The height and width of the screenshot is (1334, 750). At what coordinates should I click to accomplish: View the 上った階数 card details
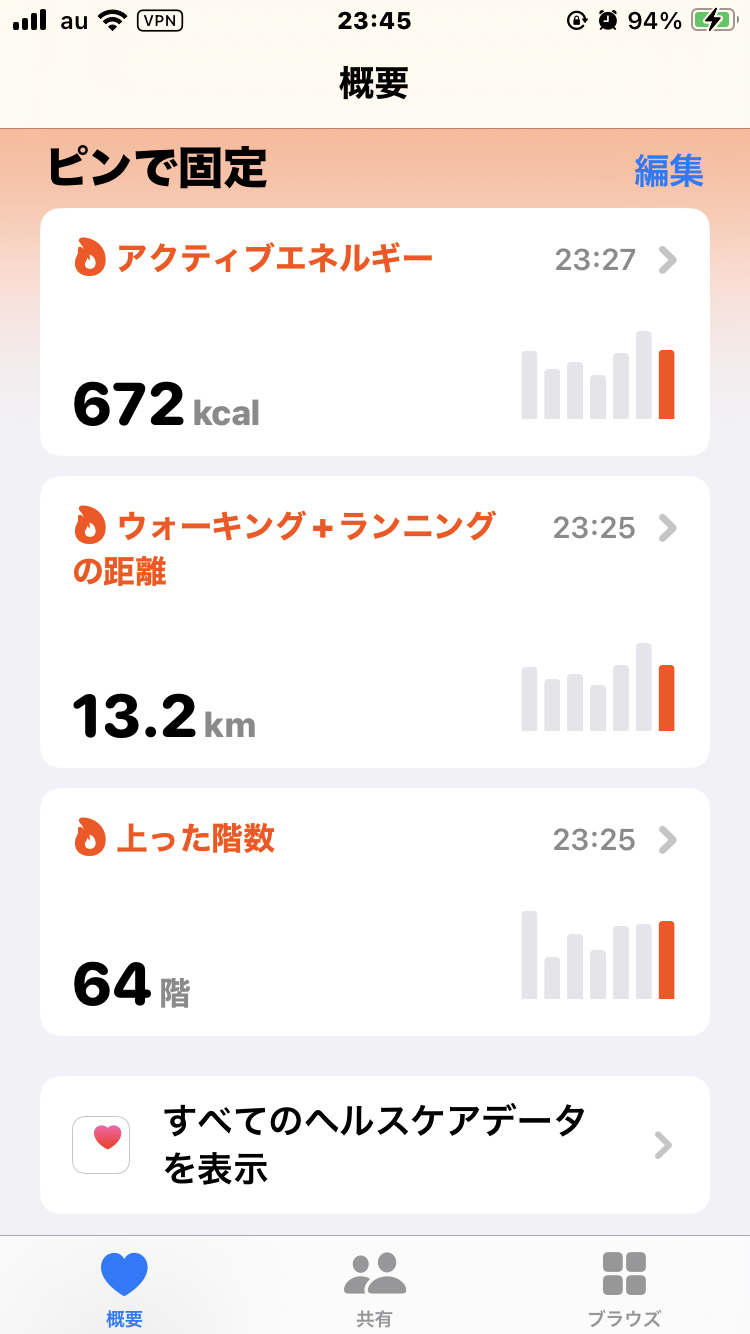point(374,911)
